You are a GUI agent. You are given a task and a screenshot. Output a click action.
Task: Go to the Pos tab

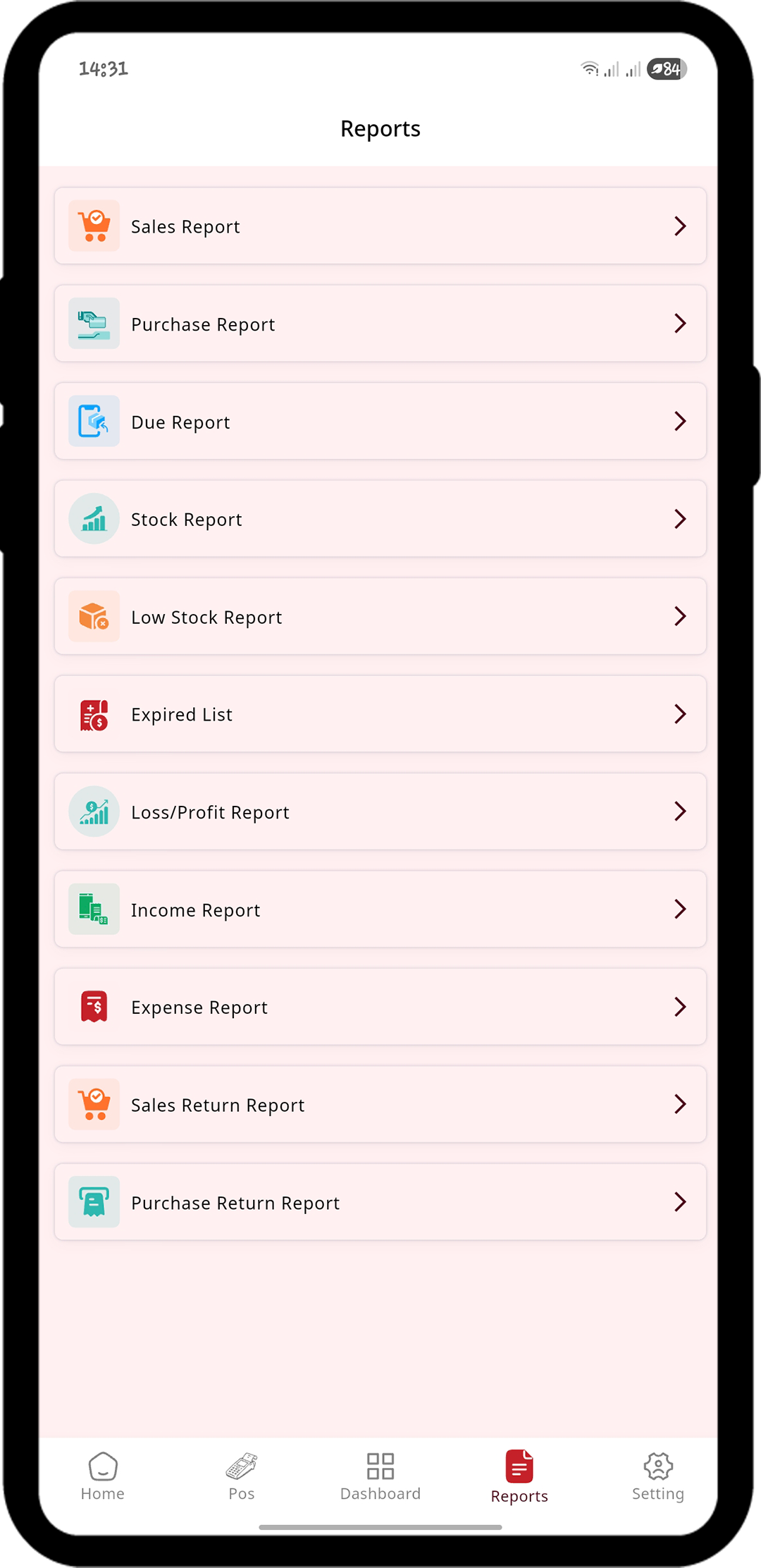tap(242, 1476)
